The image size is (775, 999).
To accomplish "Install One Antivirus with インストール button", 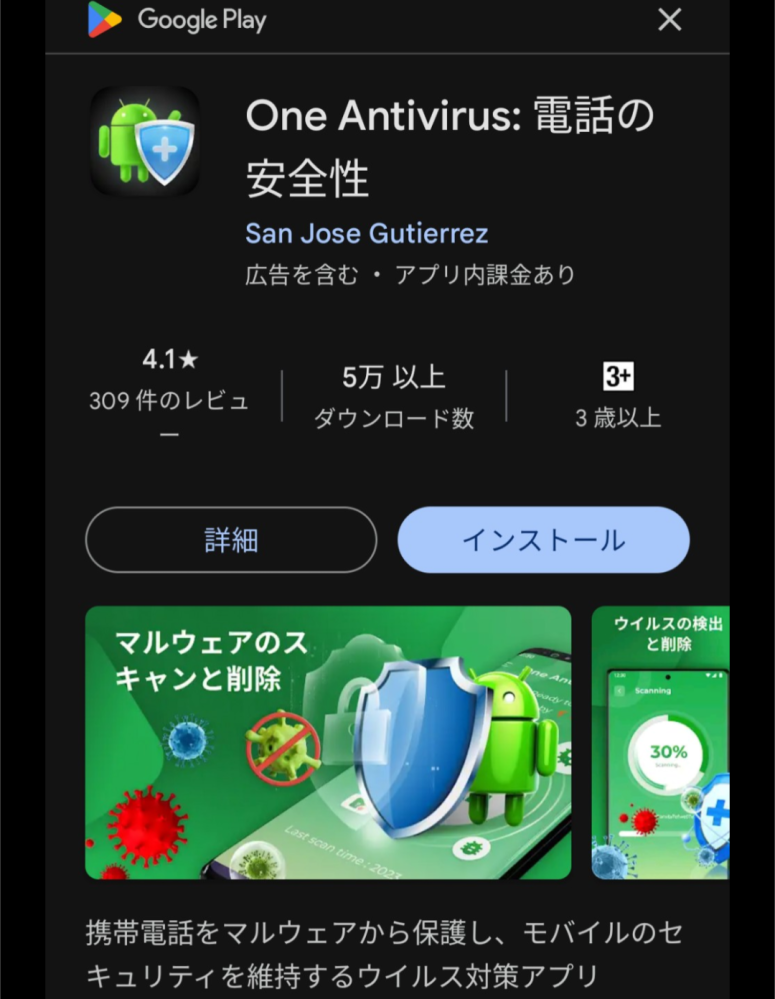I will [x=543, y=540].
